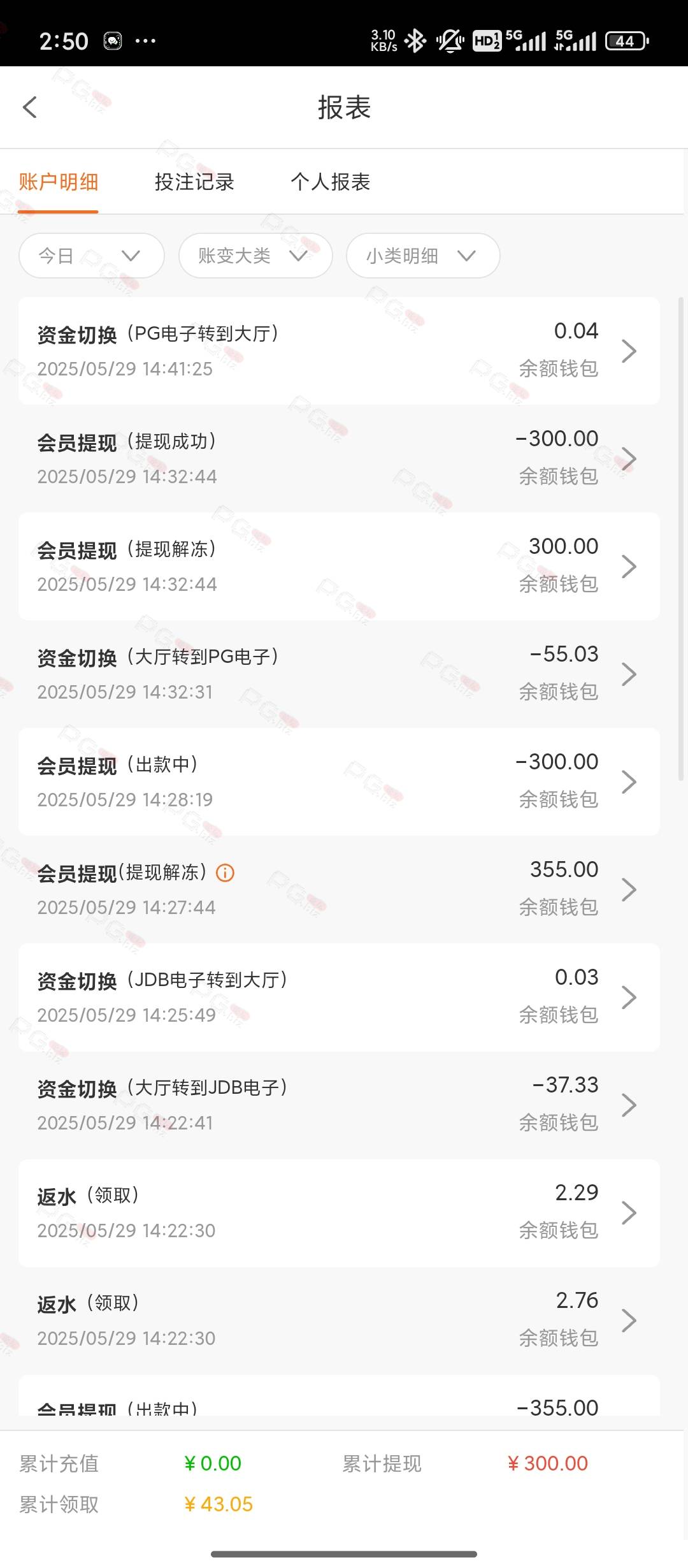688x1568 pixels.
Task: Open the 提现解冻 355.00 record
Action: click(x=339, y=889)
